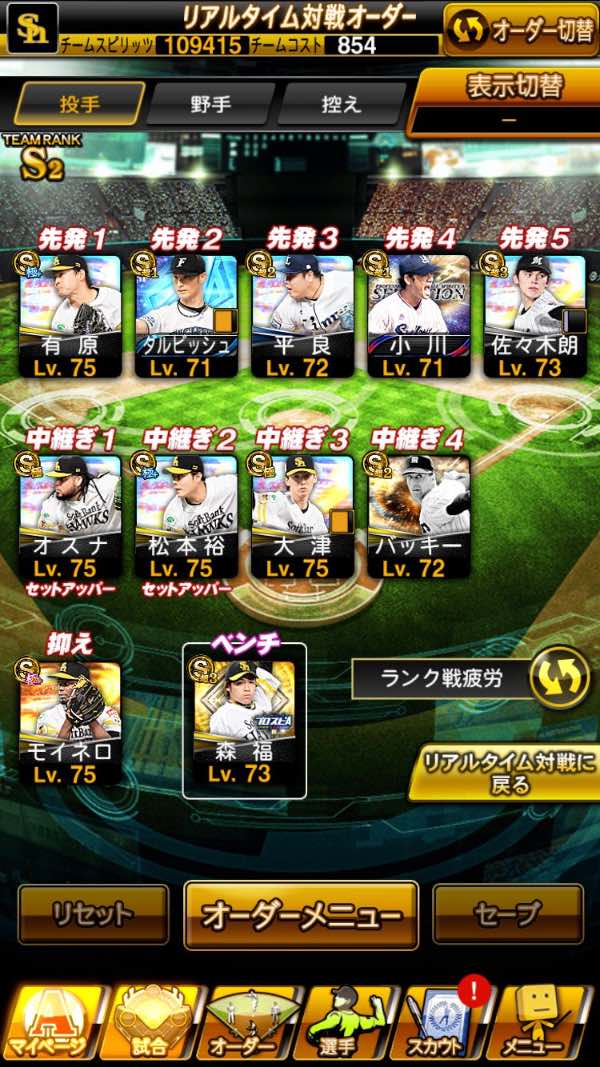This screenshot has width=600, height=1067.
Task: Select starting pitcher ダルビッシュ card
Action: (187, 315)
